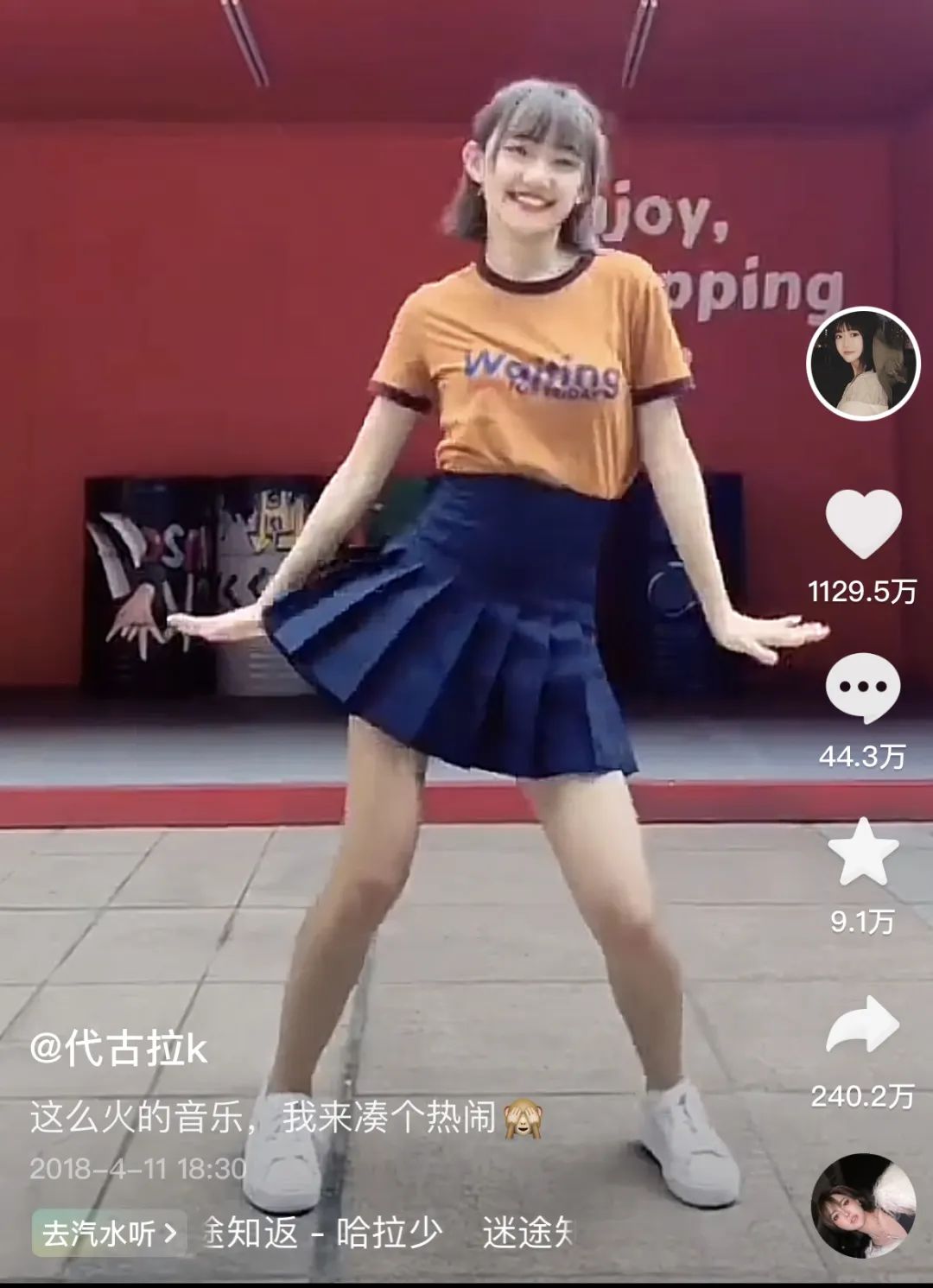This screenshot has width=933, height=1288.
Task: Open the creator's profile avatar
Action: (863, 363)
